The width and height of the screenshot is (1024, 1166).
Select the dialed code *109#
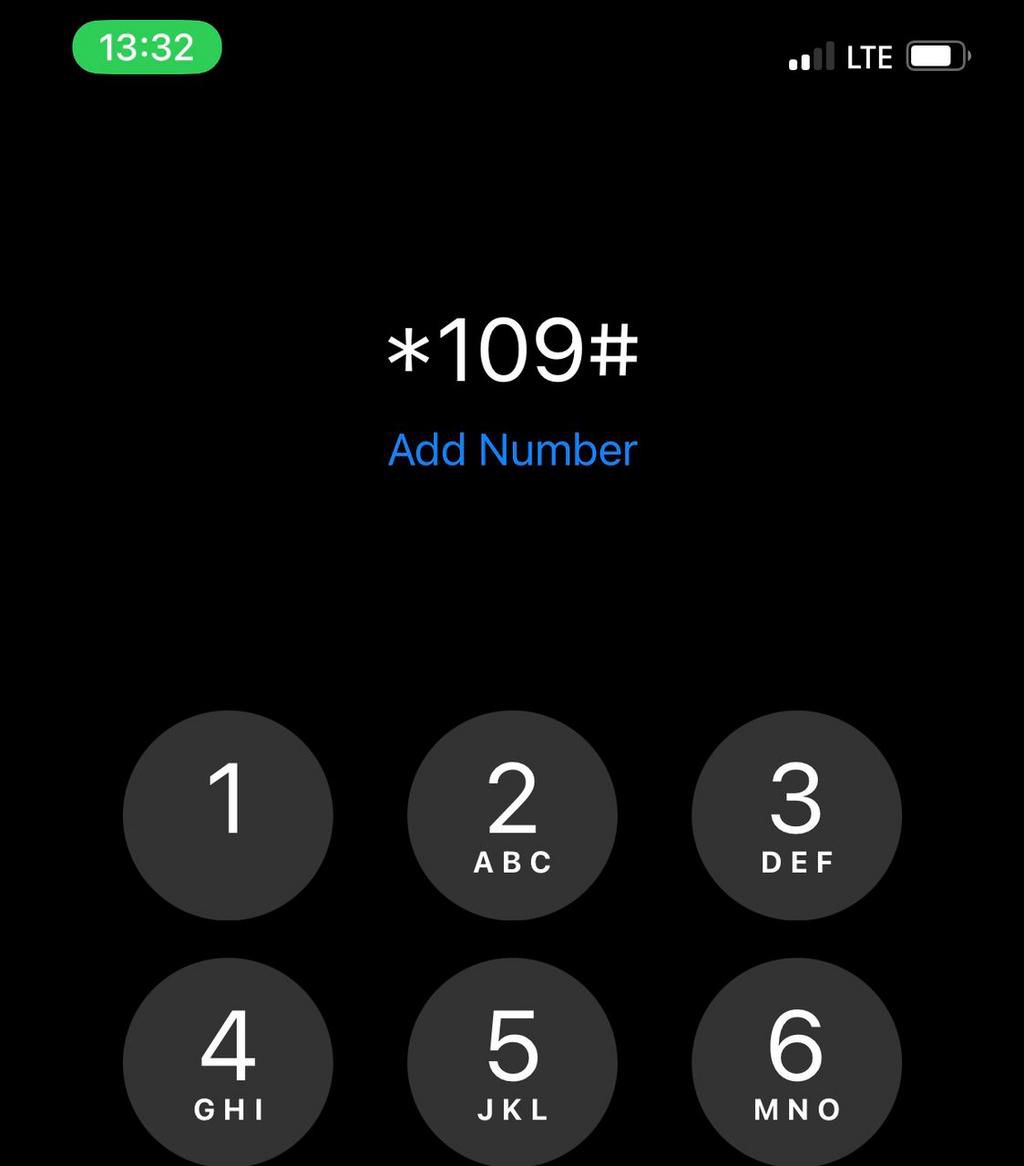point(511,349)
